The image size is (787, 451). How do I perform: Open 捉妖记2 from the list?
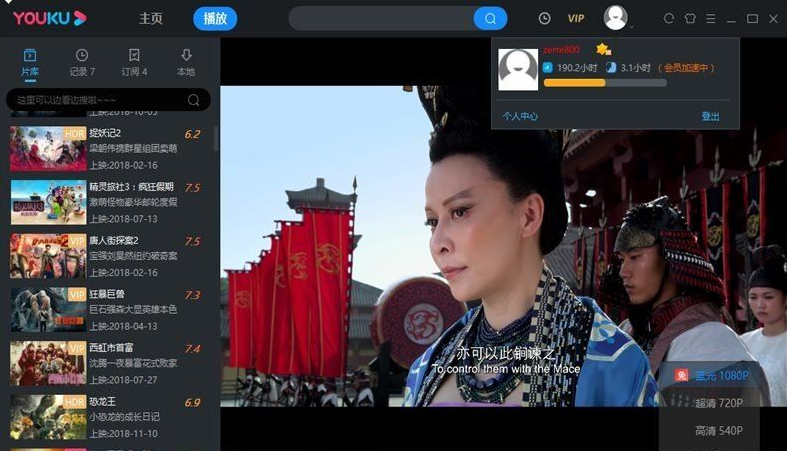pos(105,133)
